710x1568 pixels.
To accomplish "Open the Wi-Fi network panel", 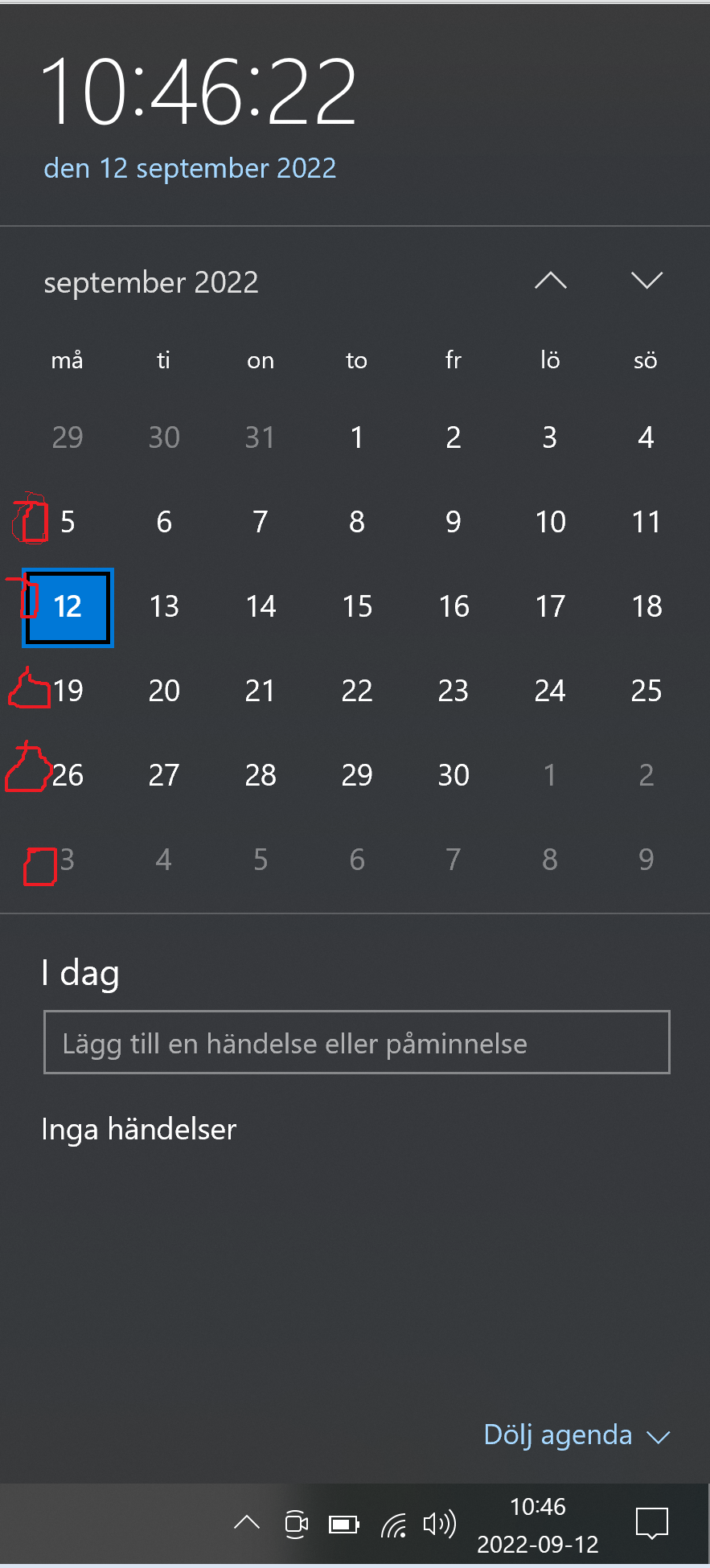I will pyautogui.click(x=394, y=1524).
